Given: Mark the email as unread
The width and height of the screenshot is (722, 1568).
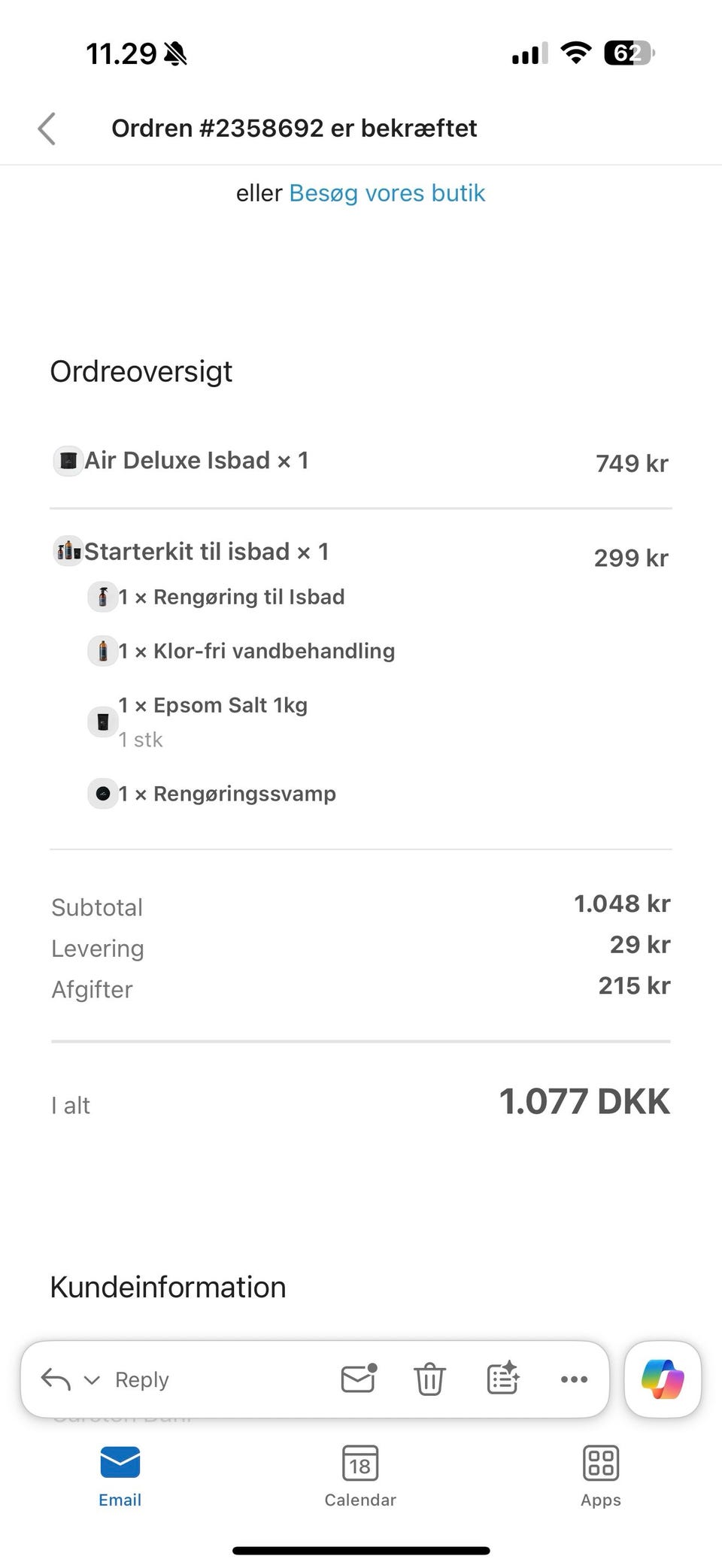Looking at the screenshot, I should click(359, 1379).
